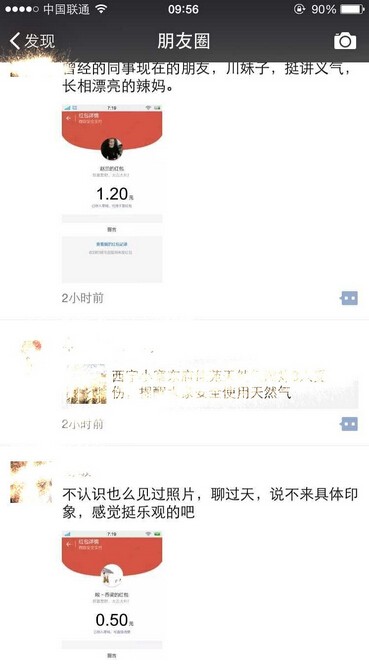This screenshot has width=369, height=664.
Task: View the 0.50 red packet image
Action: click(x=112, y=597)
